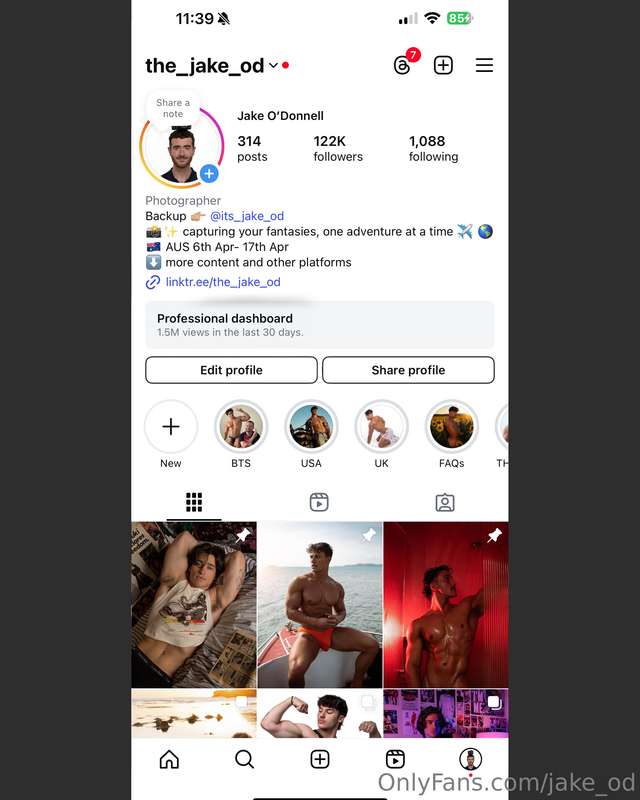
Task: Open the UK highlight
Action: click(x=381, y=427)
